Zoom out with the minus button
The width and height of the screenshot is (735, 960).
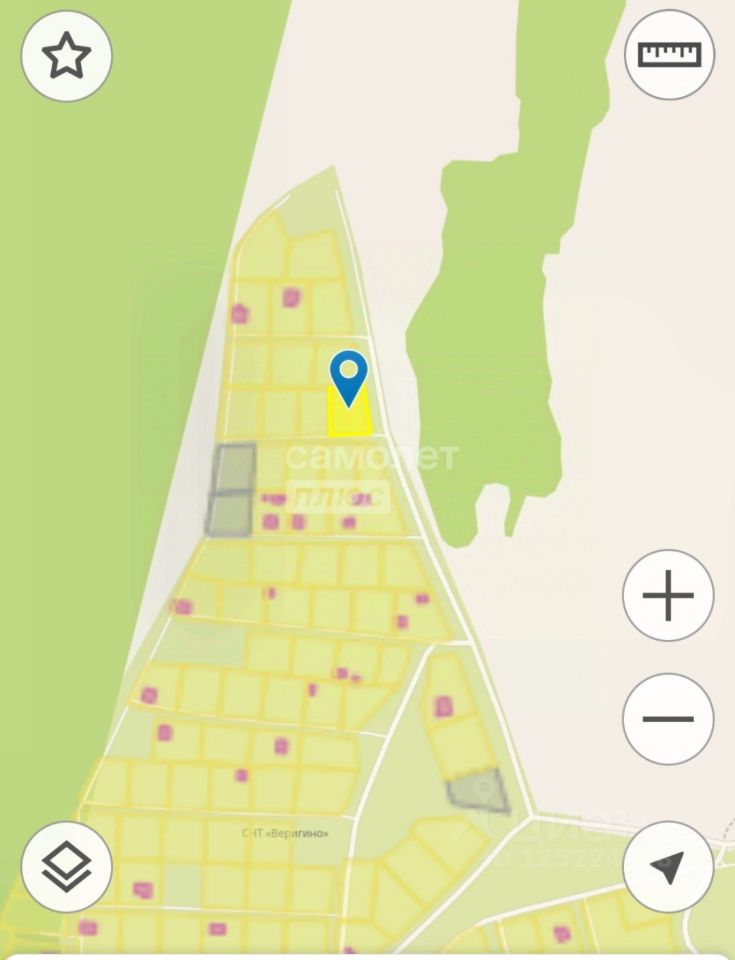click(x=668, y=719)
